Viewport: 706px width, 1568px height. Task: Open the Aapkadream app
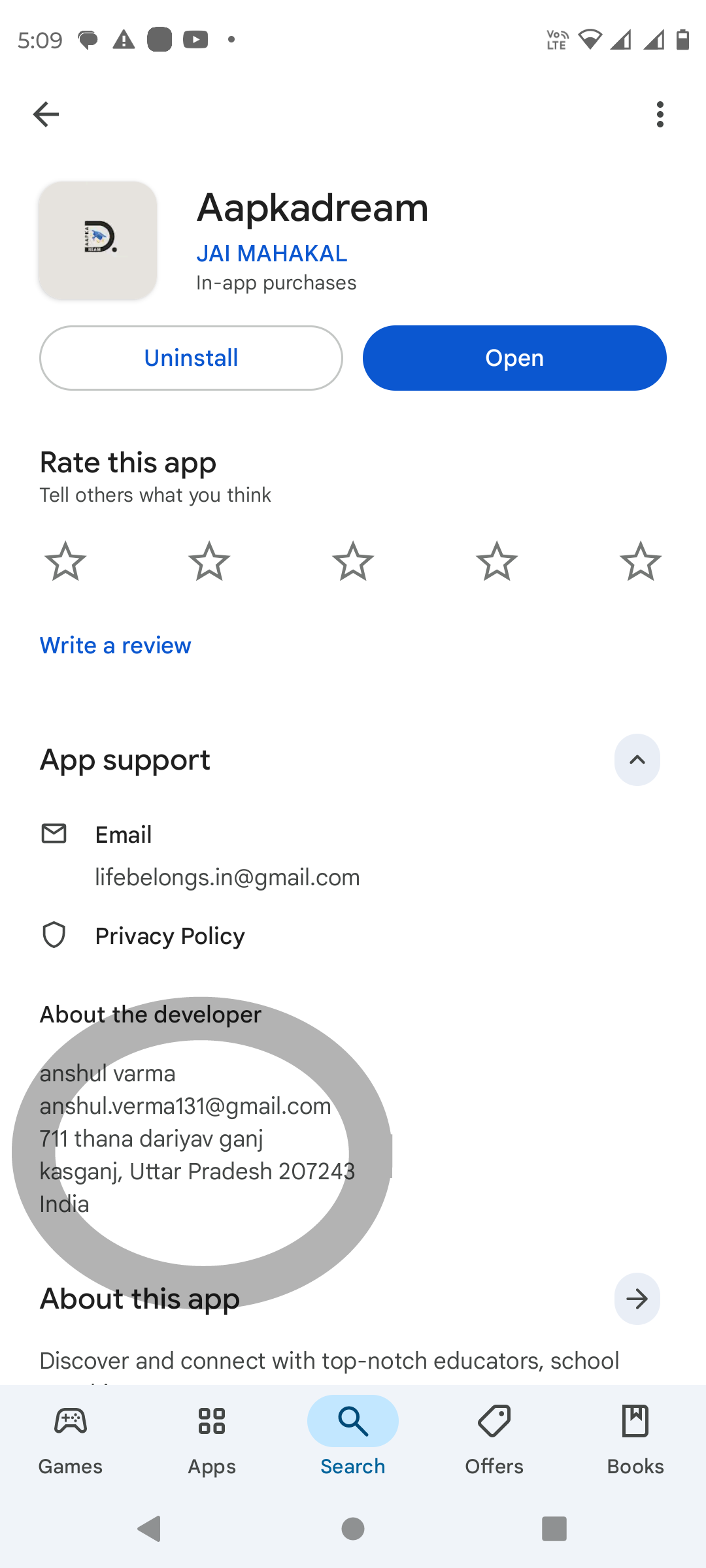[514, 358]
